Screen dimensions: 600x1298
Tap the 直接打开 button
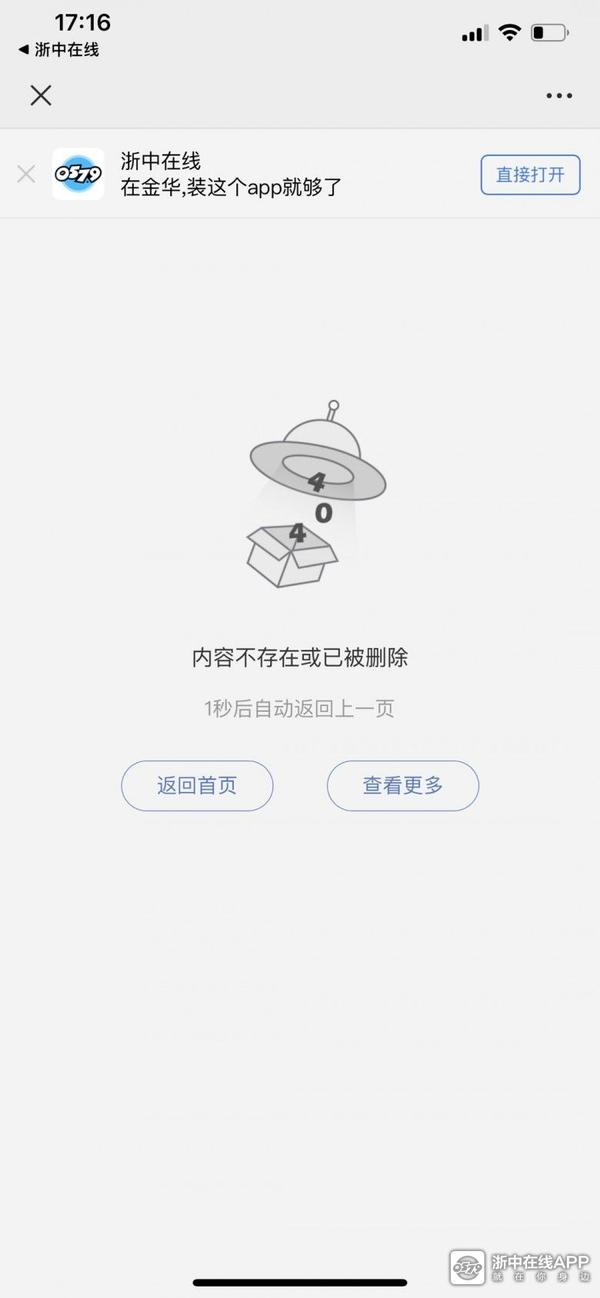(x=530, y=175)
